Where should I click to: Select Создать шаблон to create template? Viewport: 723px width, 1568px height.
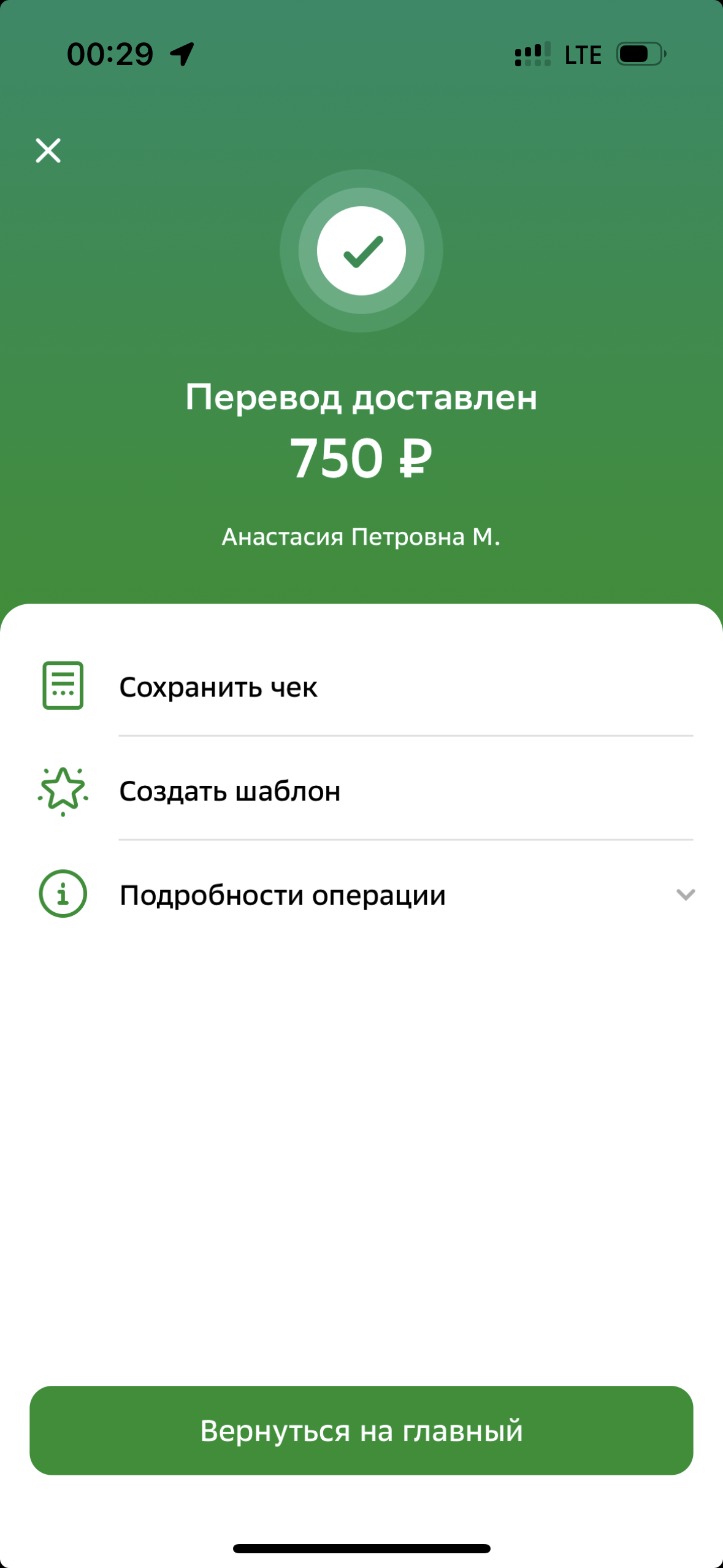click(362, 791)
